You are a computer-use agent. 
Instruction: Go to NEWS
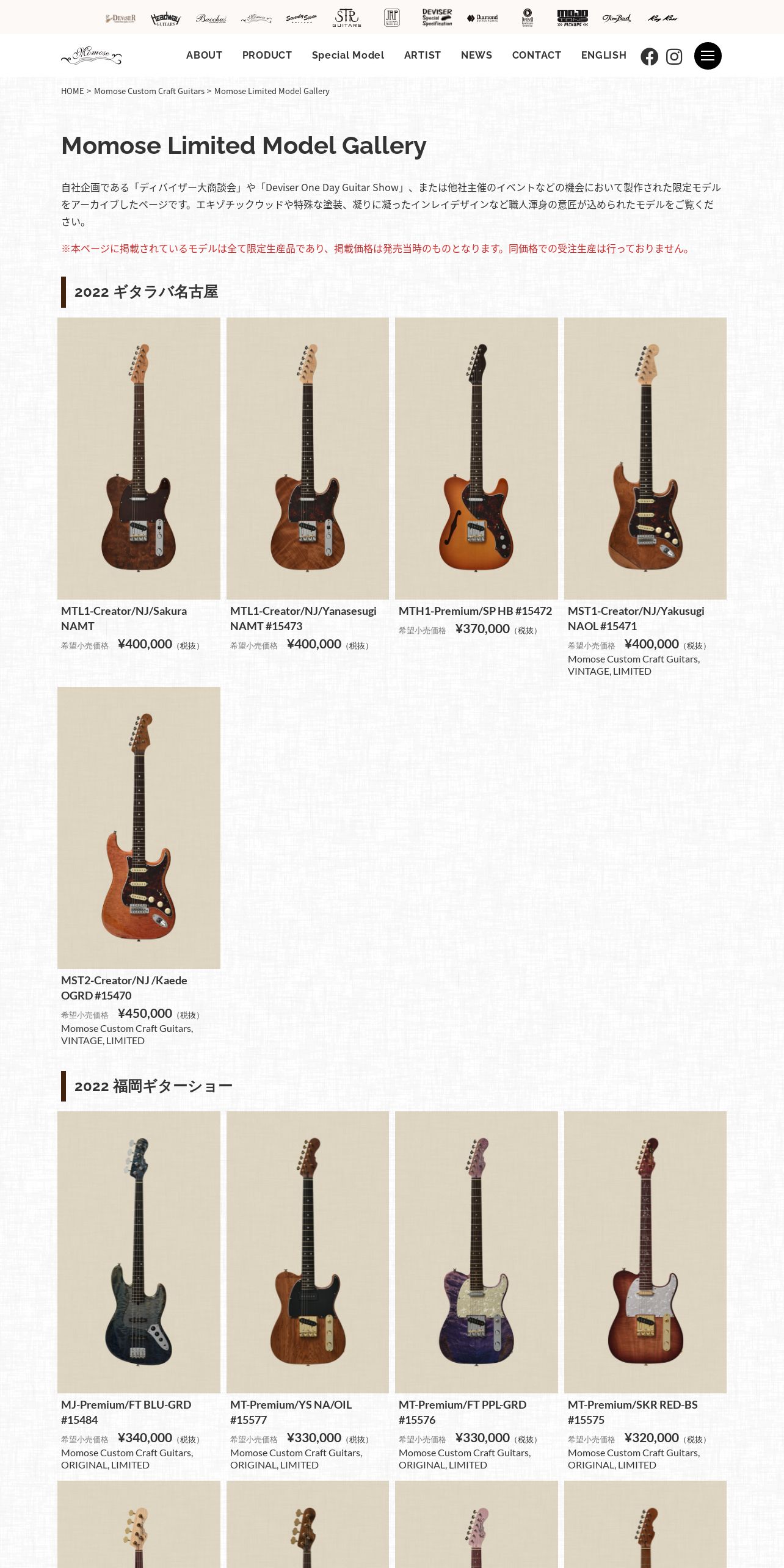tap(476, 55)
